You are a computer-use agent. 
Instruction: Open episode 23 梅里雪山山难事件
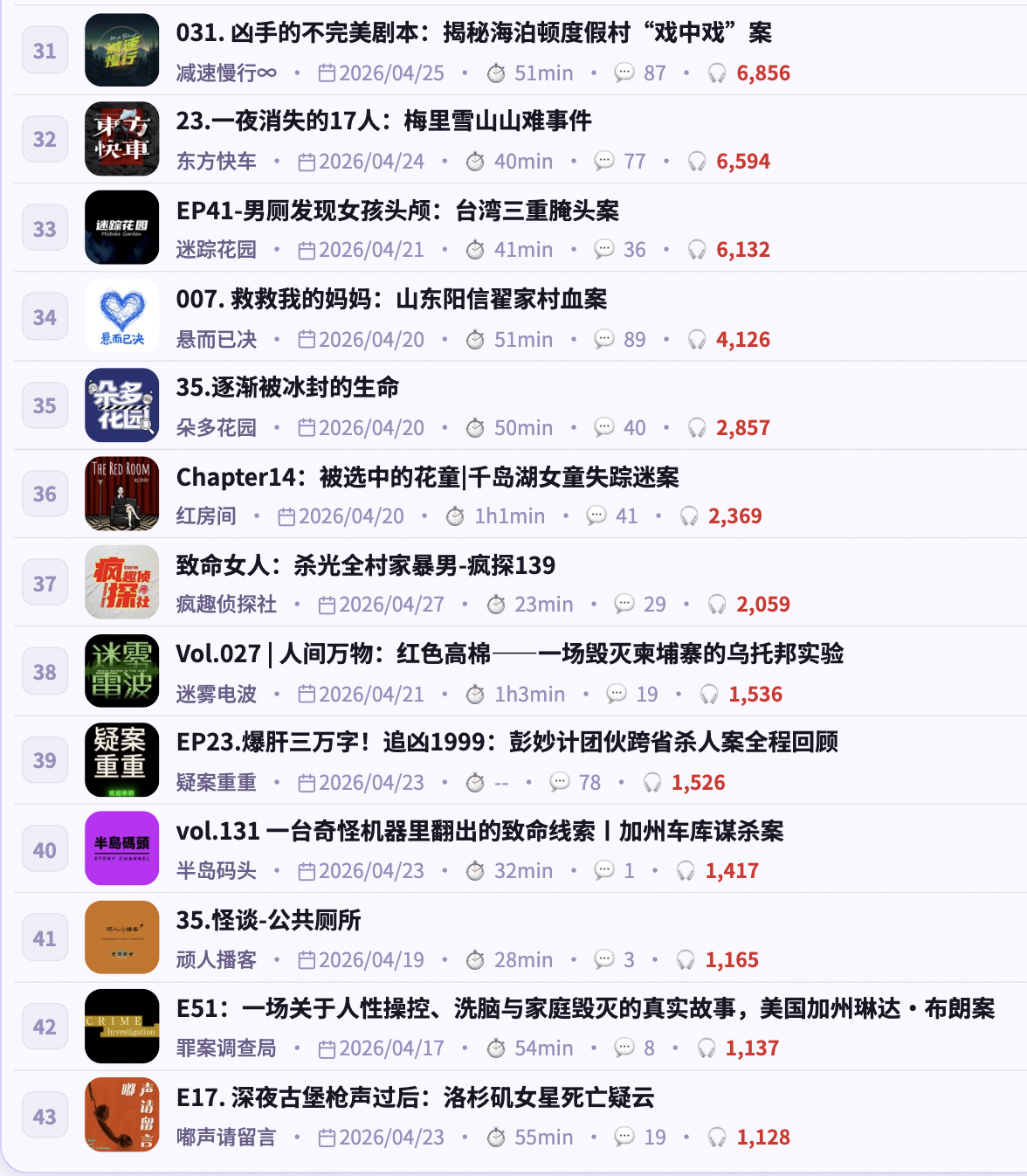tap(384, 121)
